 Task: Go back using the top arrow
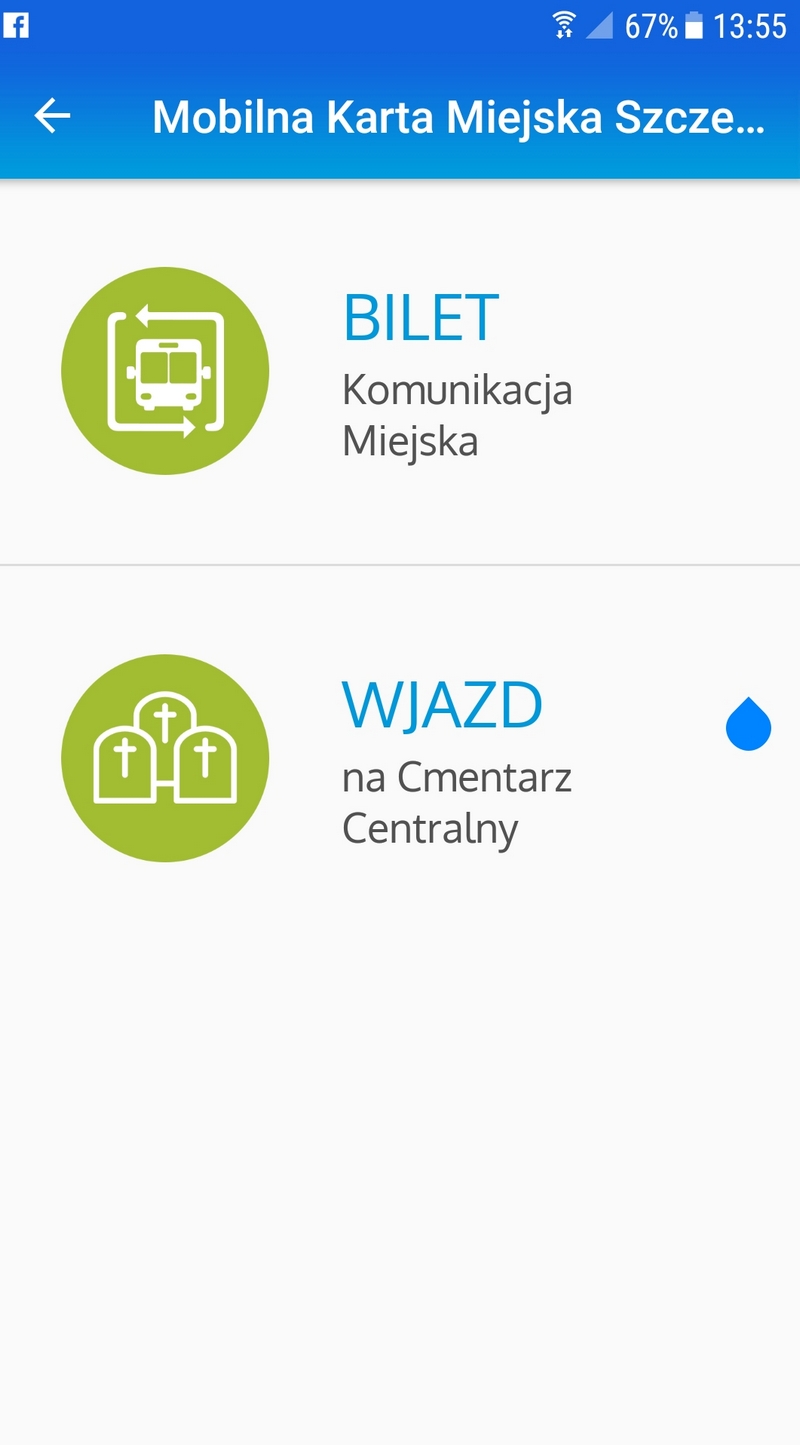click(x=52, y=117)
